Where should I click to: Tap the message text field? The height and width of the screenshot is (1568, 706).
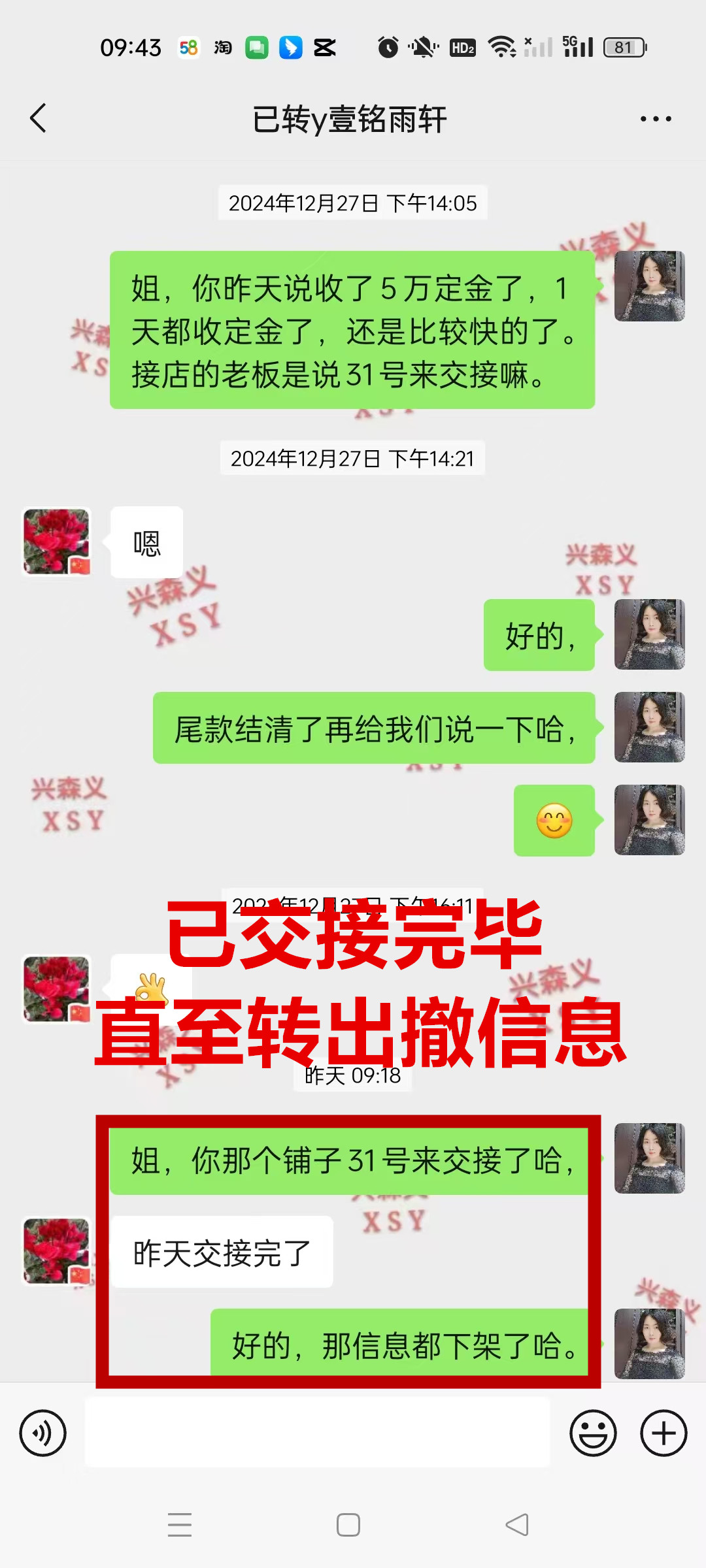[318, 1432]
